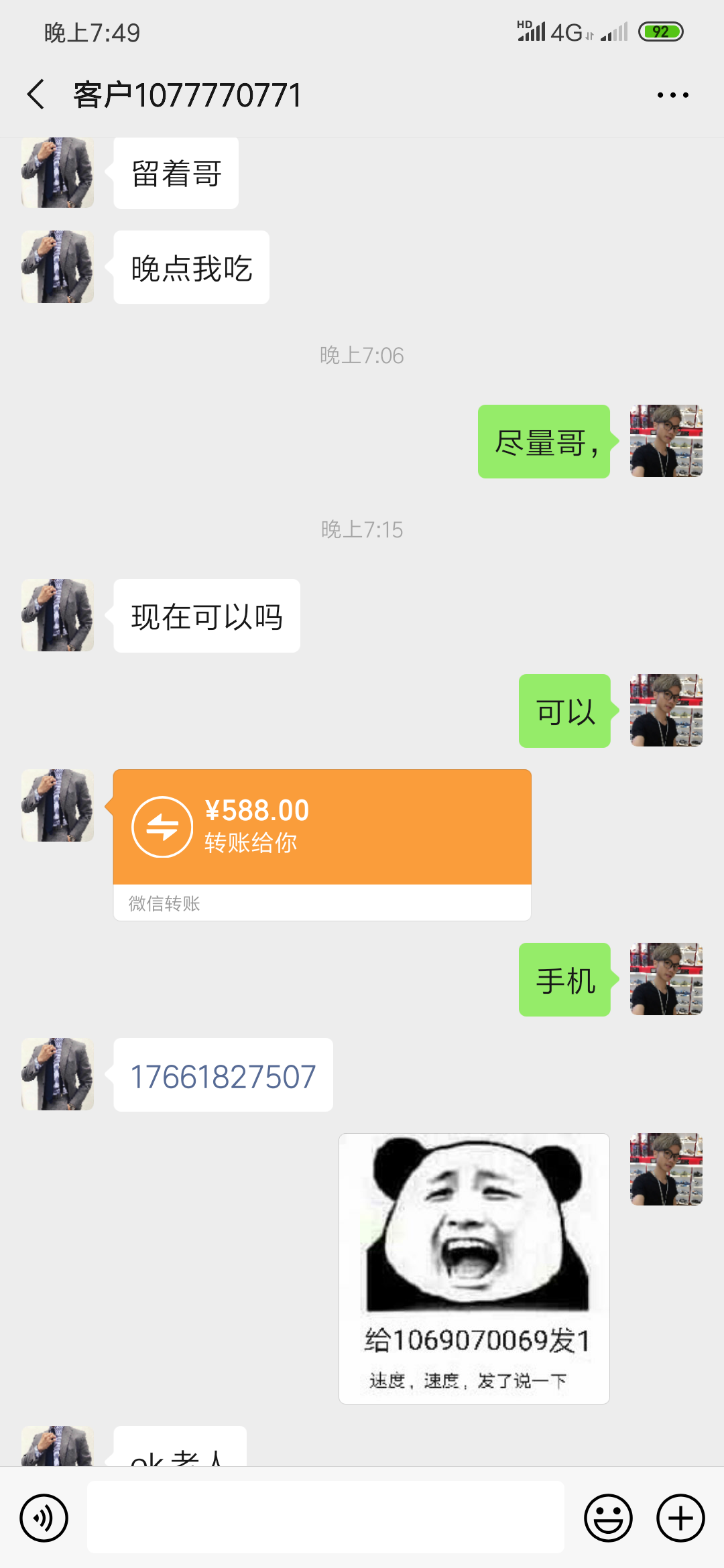Switch to voice message input

(x=44, y=1518)
